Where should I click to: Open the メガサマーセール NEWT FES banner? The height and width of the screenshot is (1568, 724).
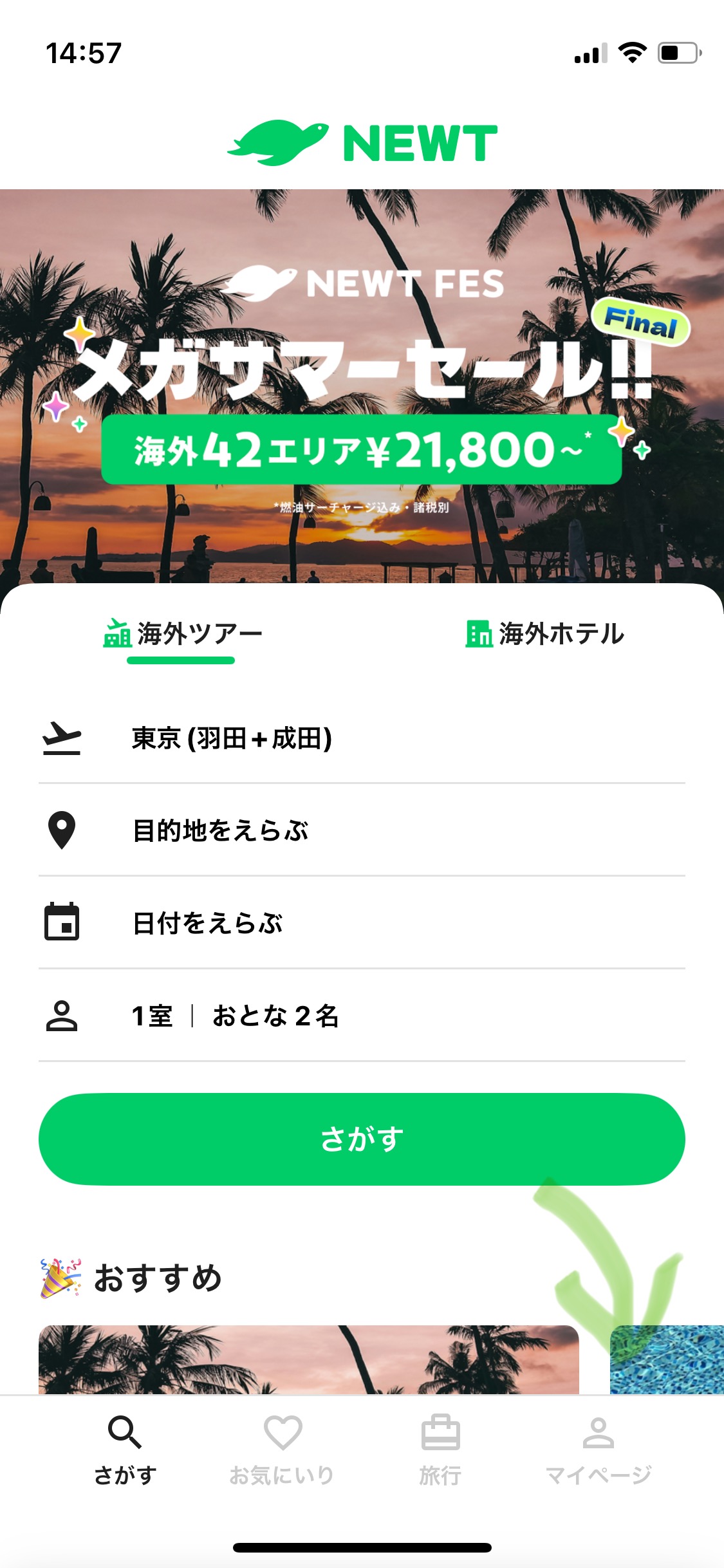[x=362, y=386]
